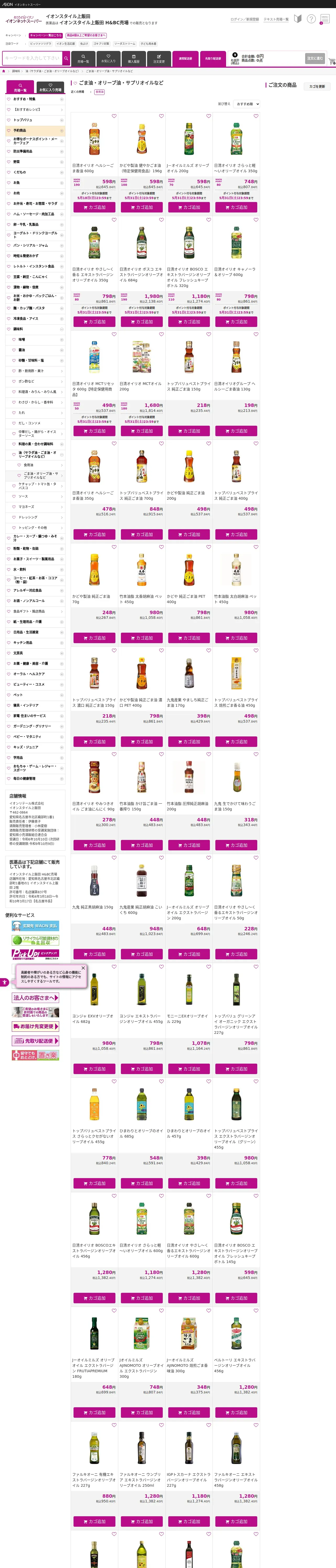Tap the keyword search field
The width and height of the screenshot is (336, 1568).
click(x=33, y=59)
